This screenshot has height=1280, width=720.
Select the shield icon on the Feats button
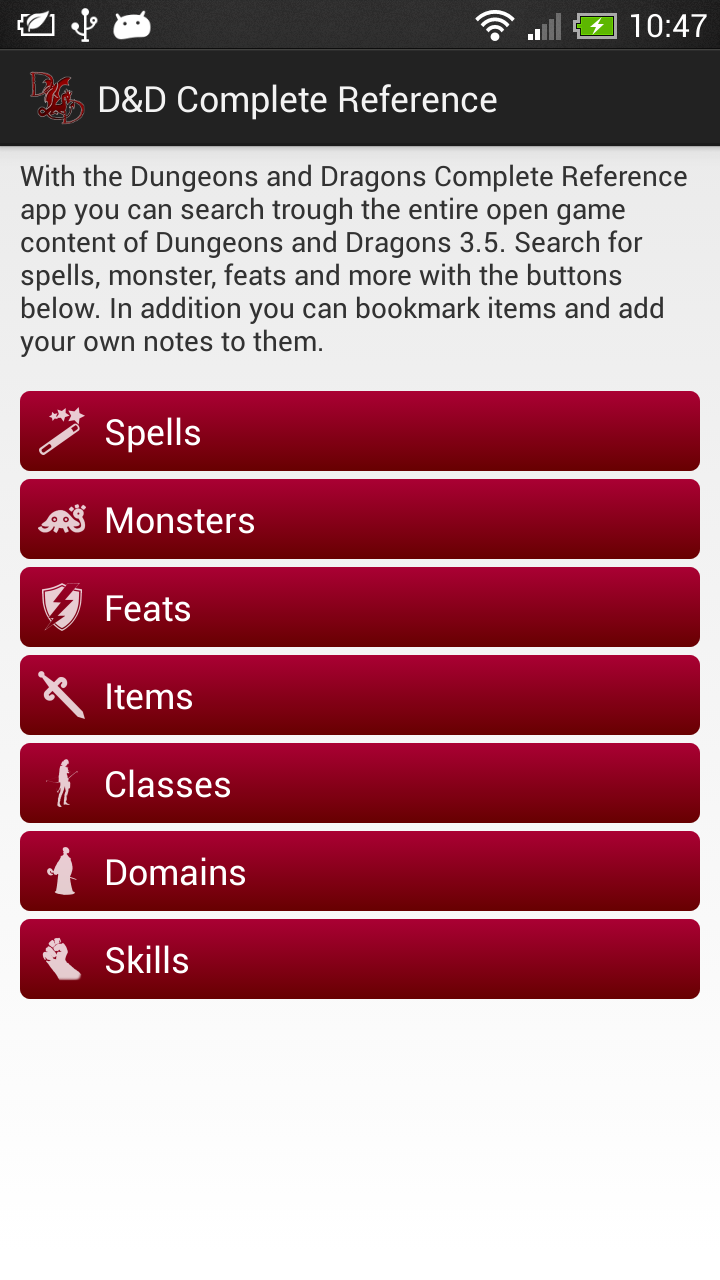(x=62, y=606)
